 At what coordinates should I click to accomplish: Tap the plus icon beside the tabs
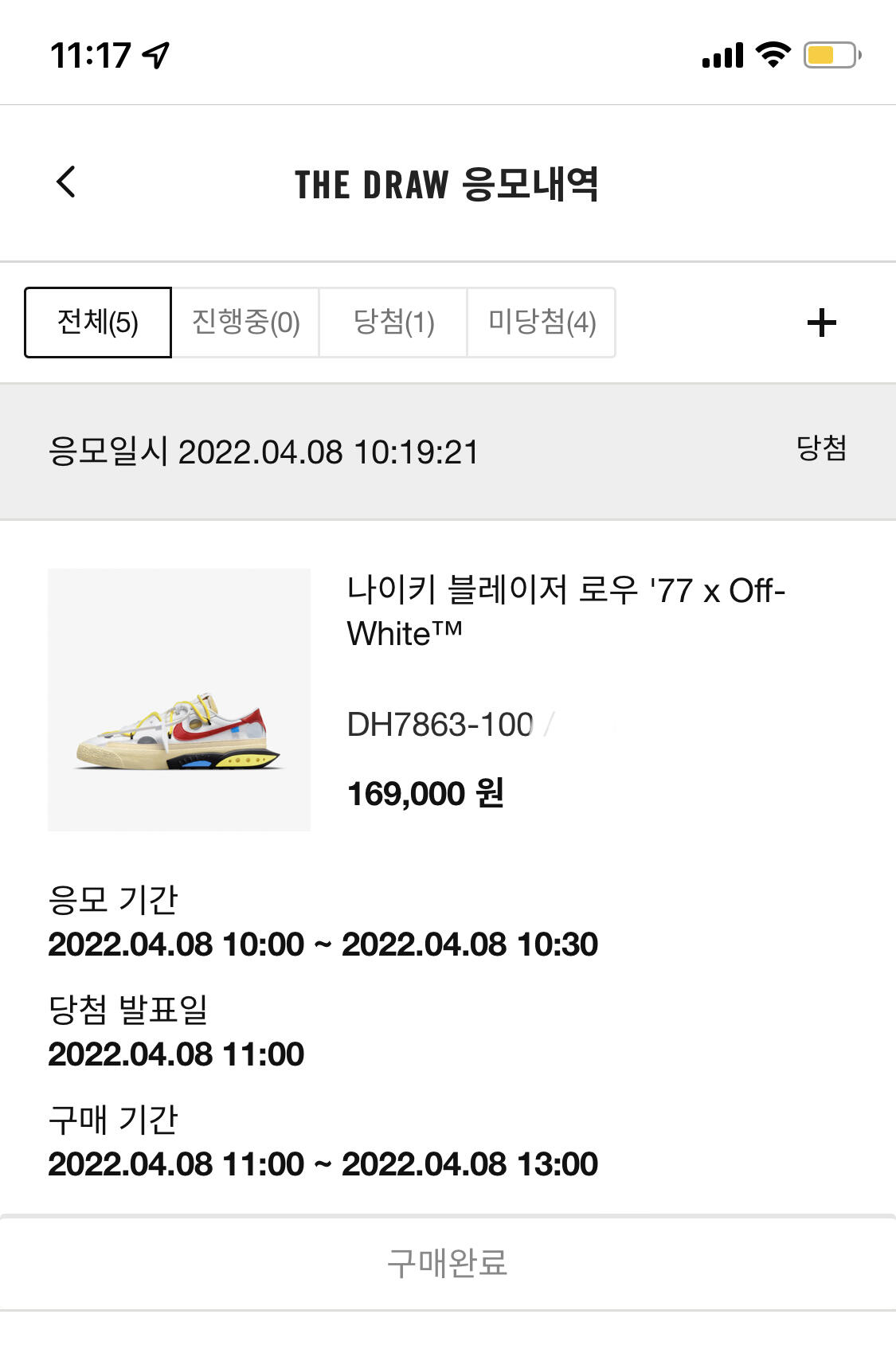tap(821, 323)
